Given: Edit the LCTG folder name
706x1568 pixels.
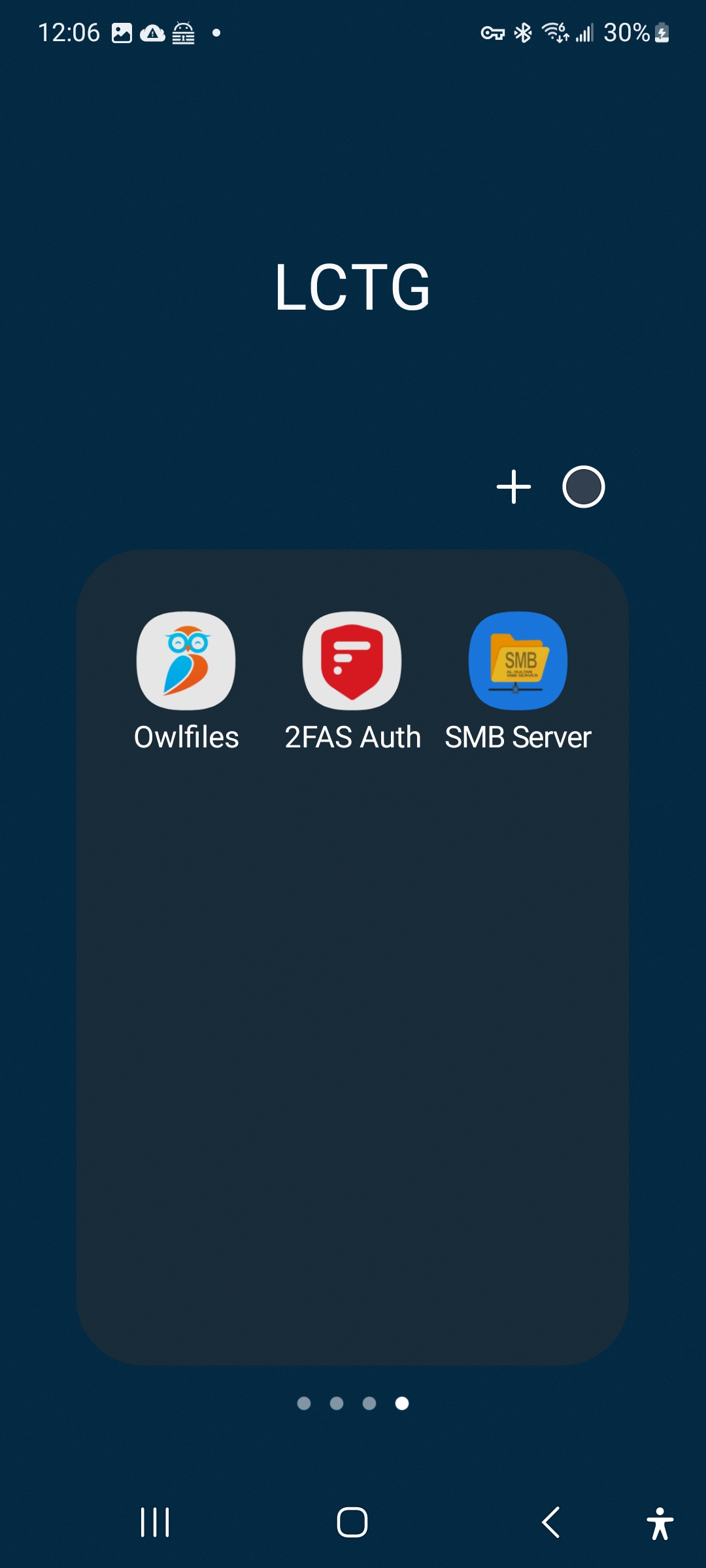Looking at the screenshot, I should click(x=352, y=287).
